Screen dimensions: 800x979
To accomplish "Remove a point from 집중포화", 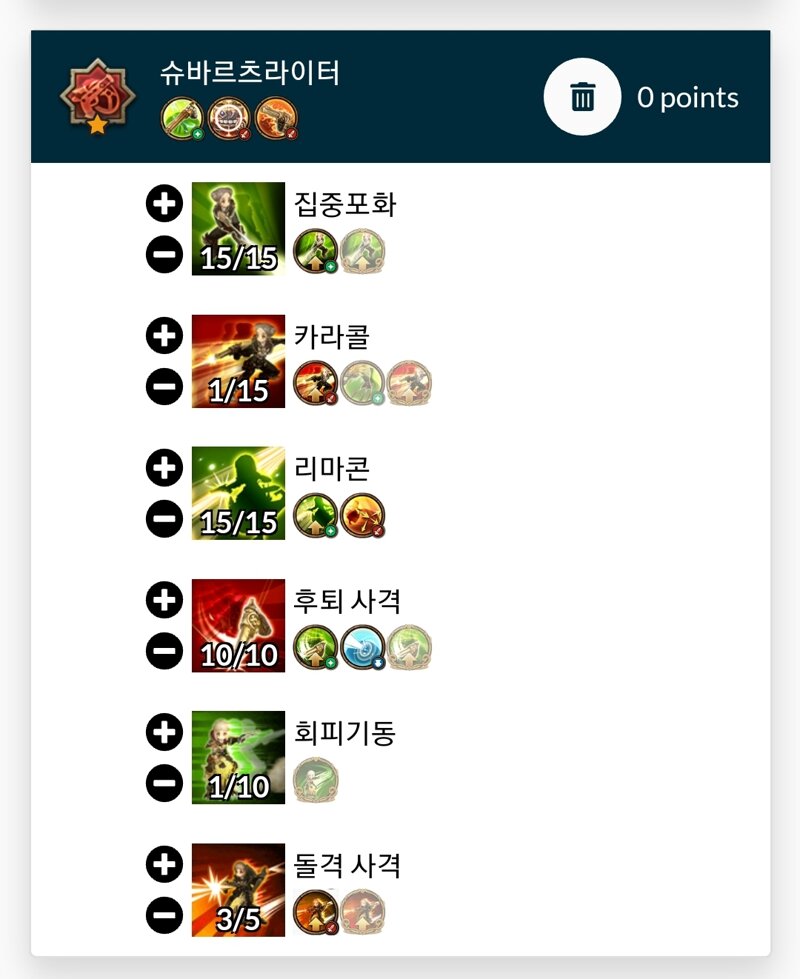I will click(164, 254).
